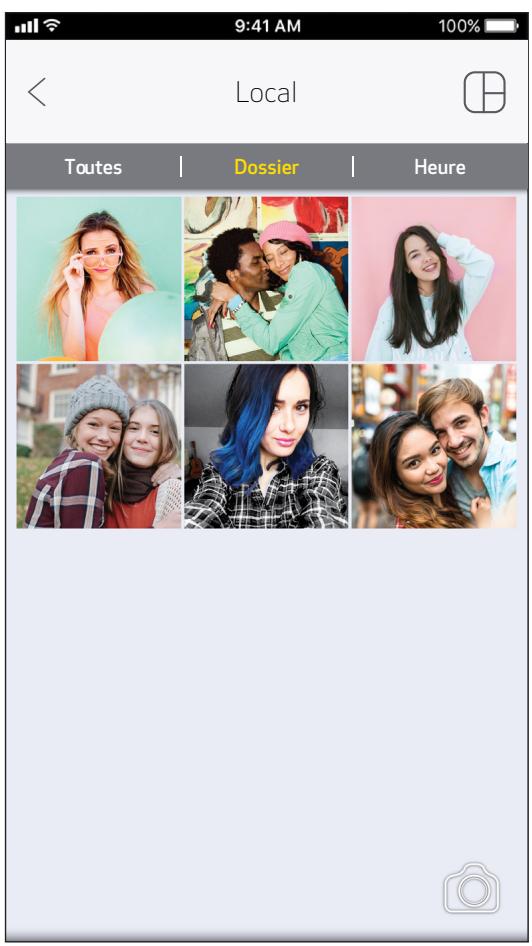Image resolution: width=532 pixels, height=946 pixels.
Task: Open photo of smiling couple on street
Action: [x=434, y=446]
